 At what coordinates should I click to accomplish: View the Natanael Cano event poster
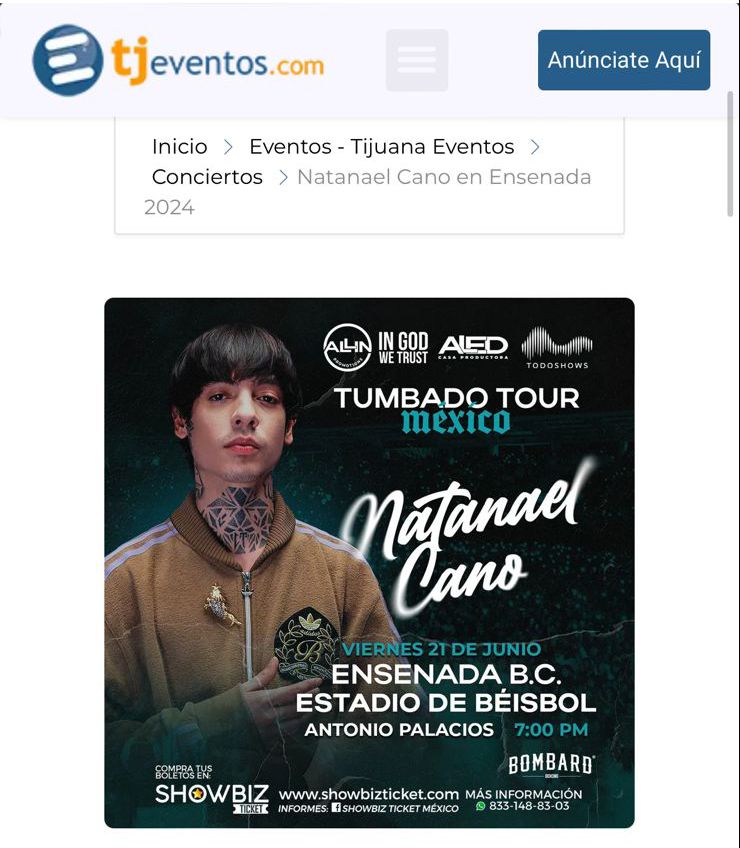(x=369, y=562)
